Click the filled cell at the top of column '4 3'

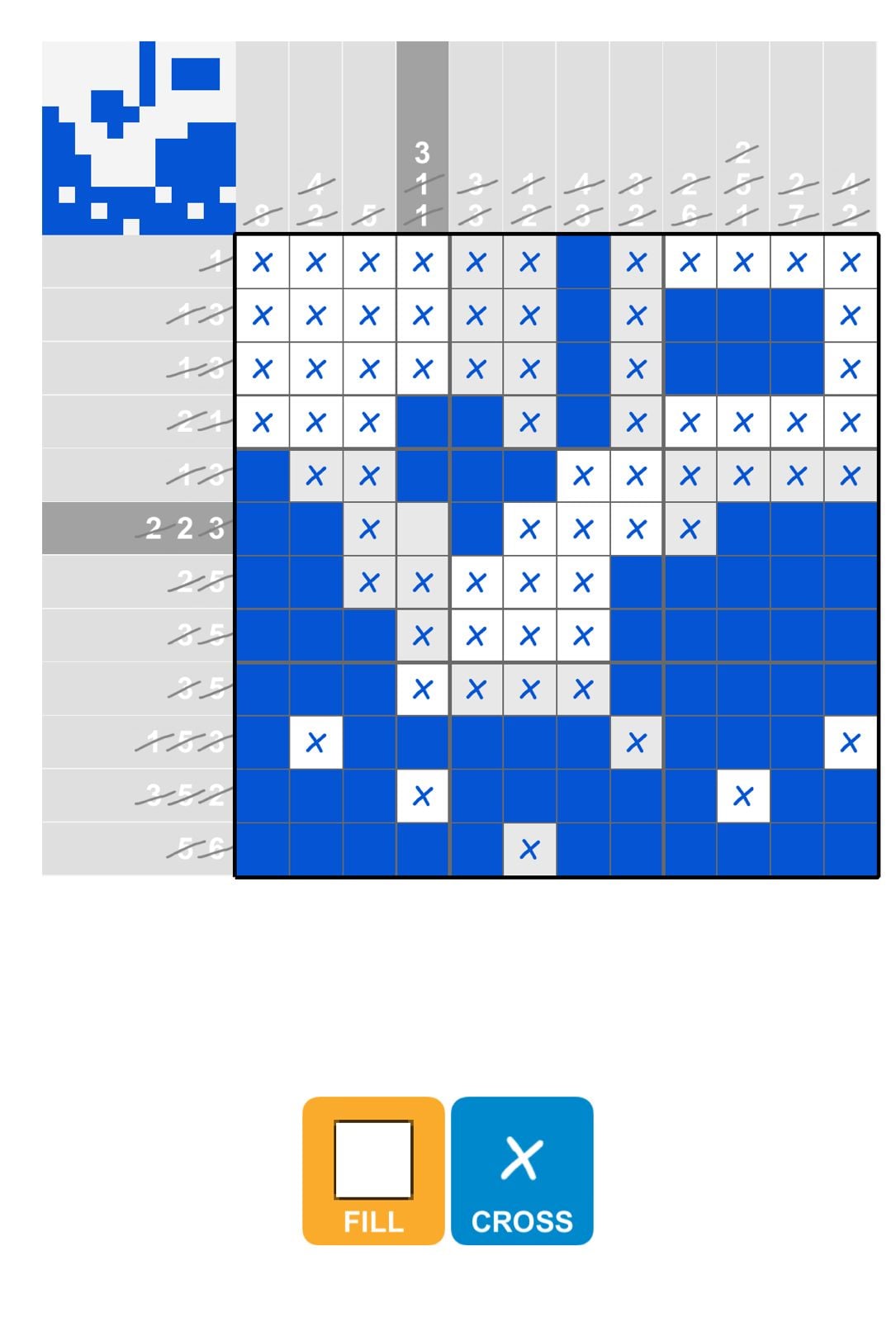point(583,260)
